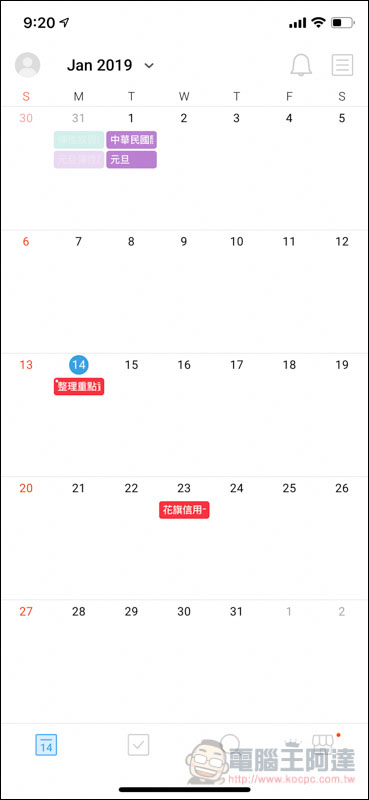Screen dimensions: 369x800
Task: Expand the Jan 2019 month picker
Action: tap(111, 65)
